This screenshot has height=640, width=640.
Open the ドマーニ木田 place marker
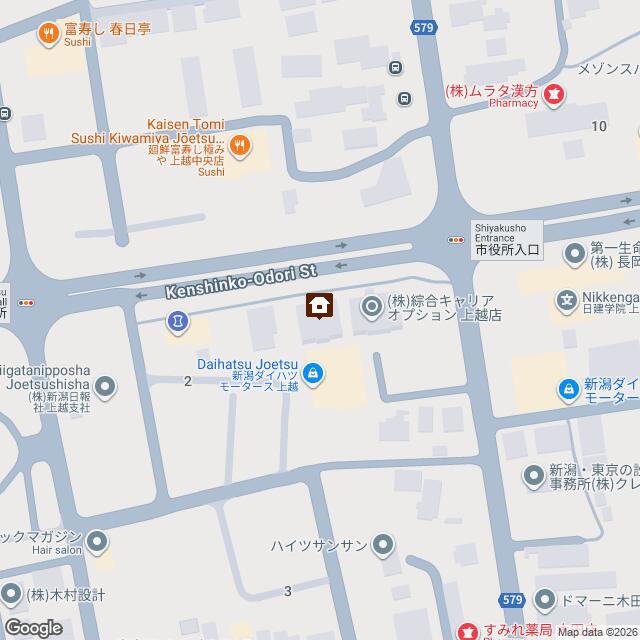(544, 601)
